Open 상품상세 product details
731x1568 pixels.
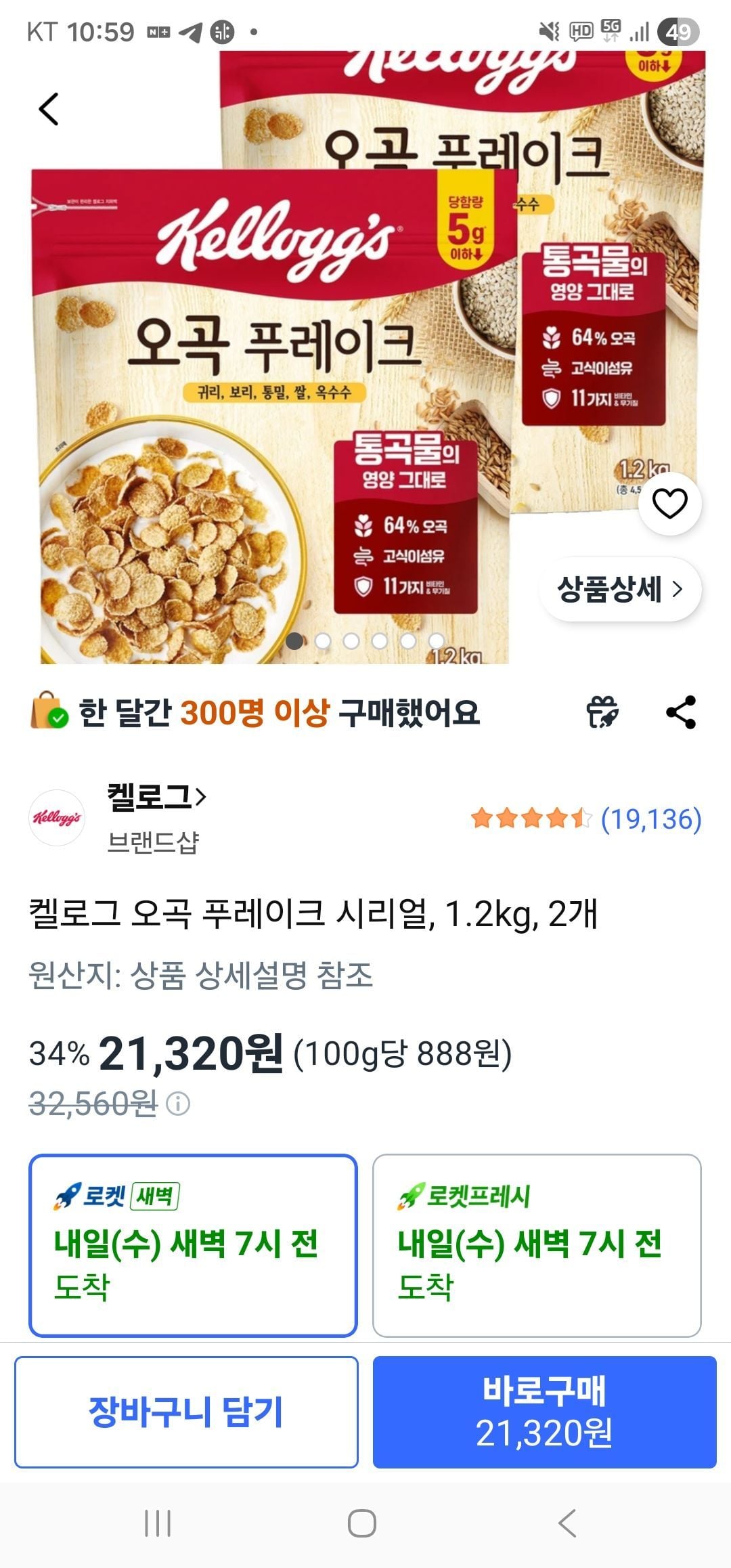click(x=619, y=589)
